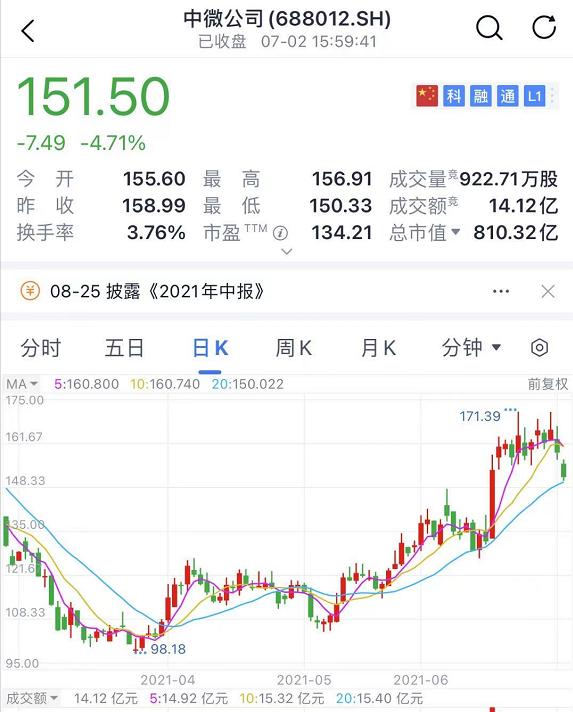Viewport: 573px width, 712px height.
Task: Change the 前复权 adjustment mode
Action: pyautogui.click(x=547, y=384)
